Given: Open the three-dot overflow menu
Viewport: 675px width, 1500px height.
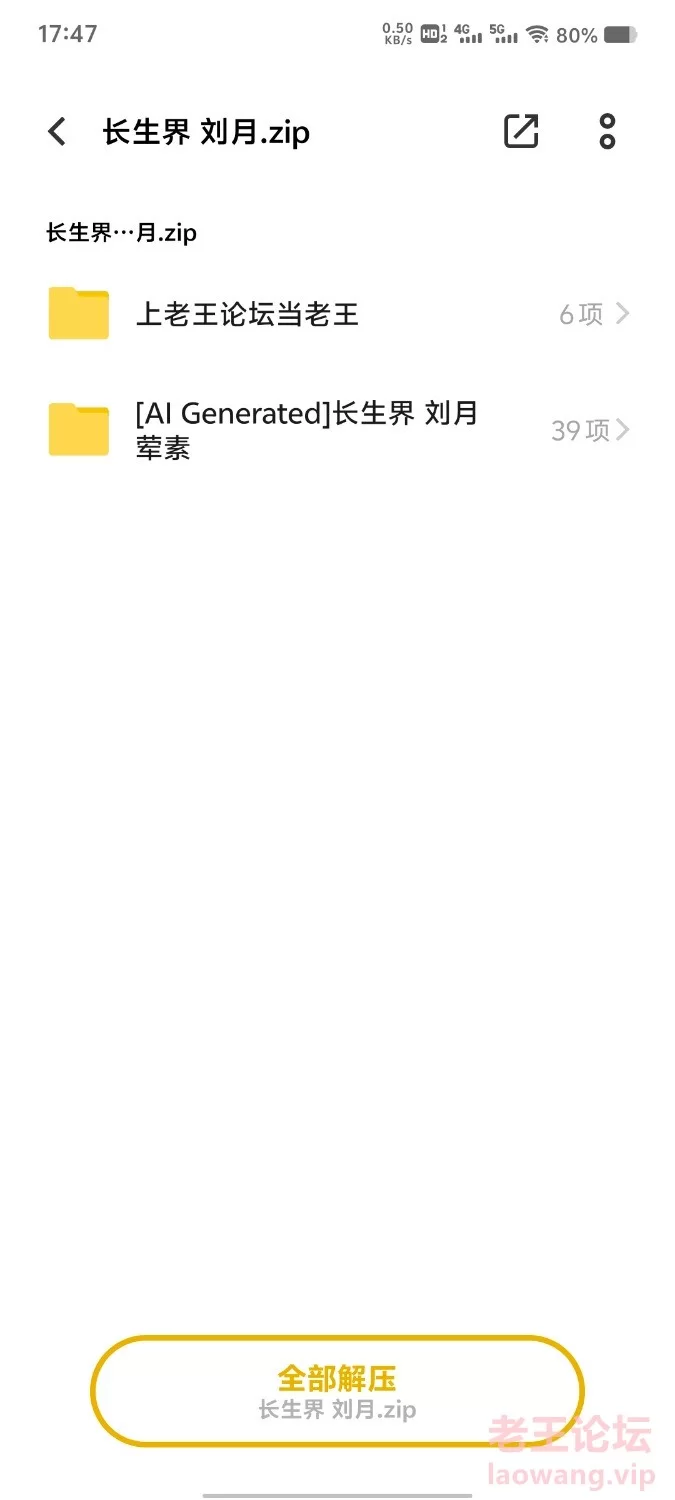Looking at the screenshot, I should pos(607,131).
